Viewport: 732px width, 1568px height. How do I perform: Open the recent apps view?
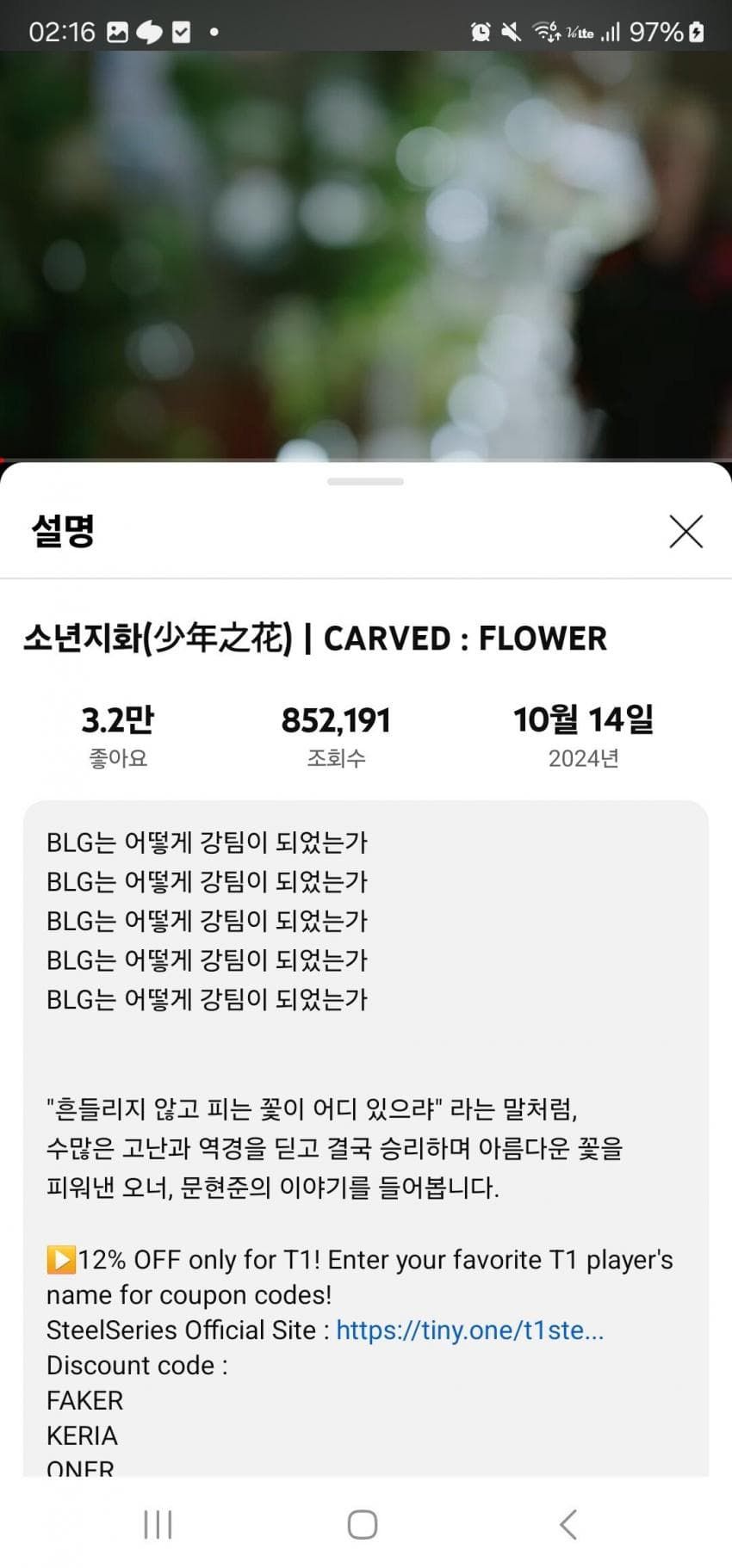pos(158,1524)
